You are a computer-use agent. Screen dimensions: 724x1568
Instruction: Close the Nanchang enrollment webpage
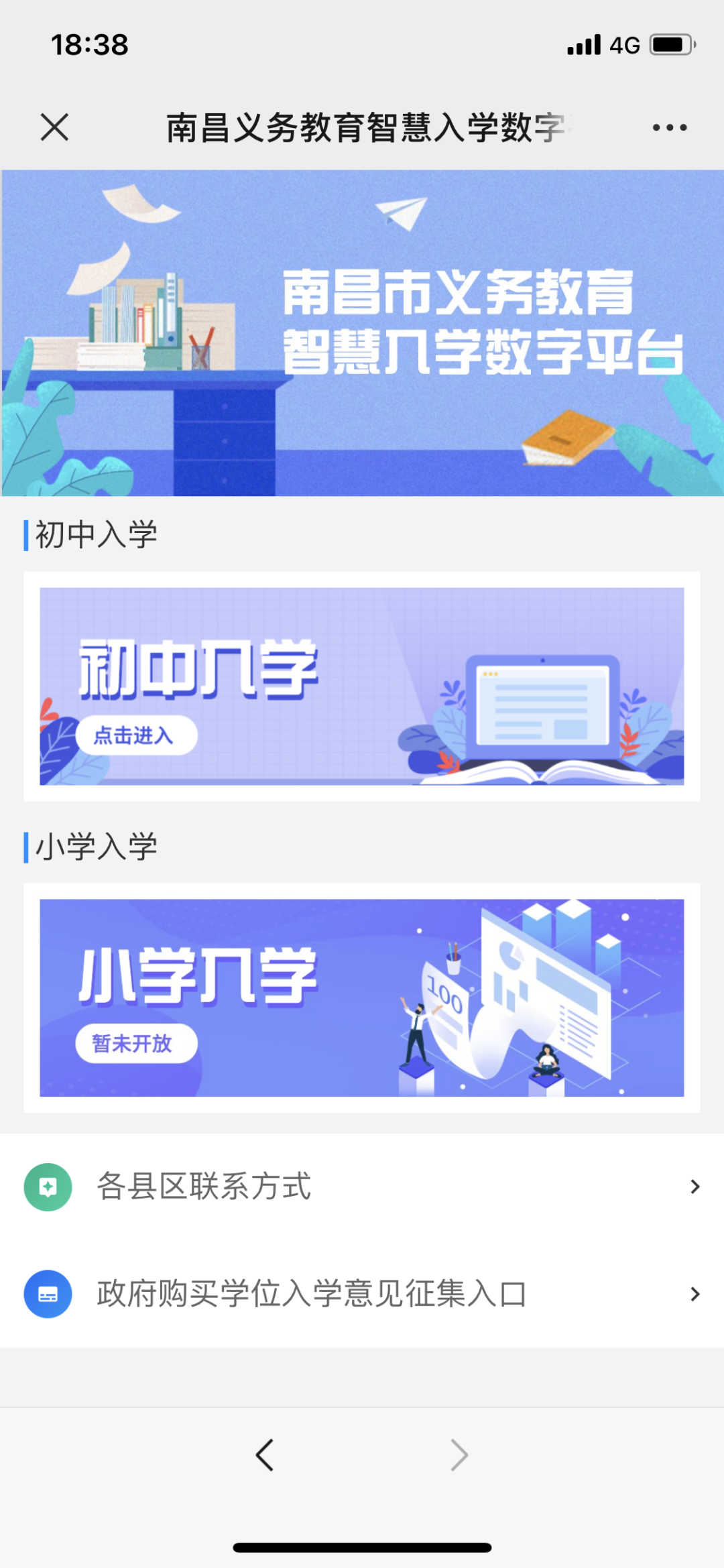[x=54, y=127]
